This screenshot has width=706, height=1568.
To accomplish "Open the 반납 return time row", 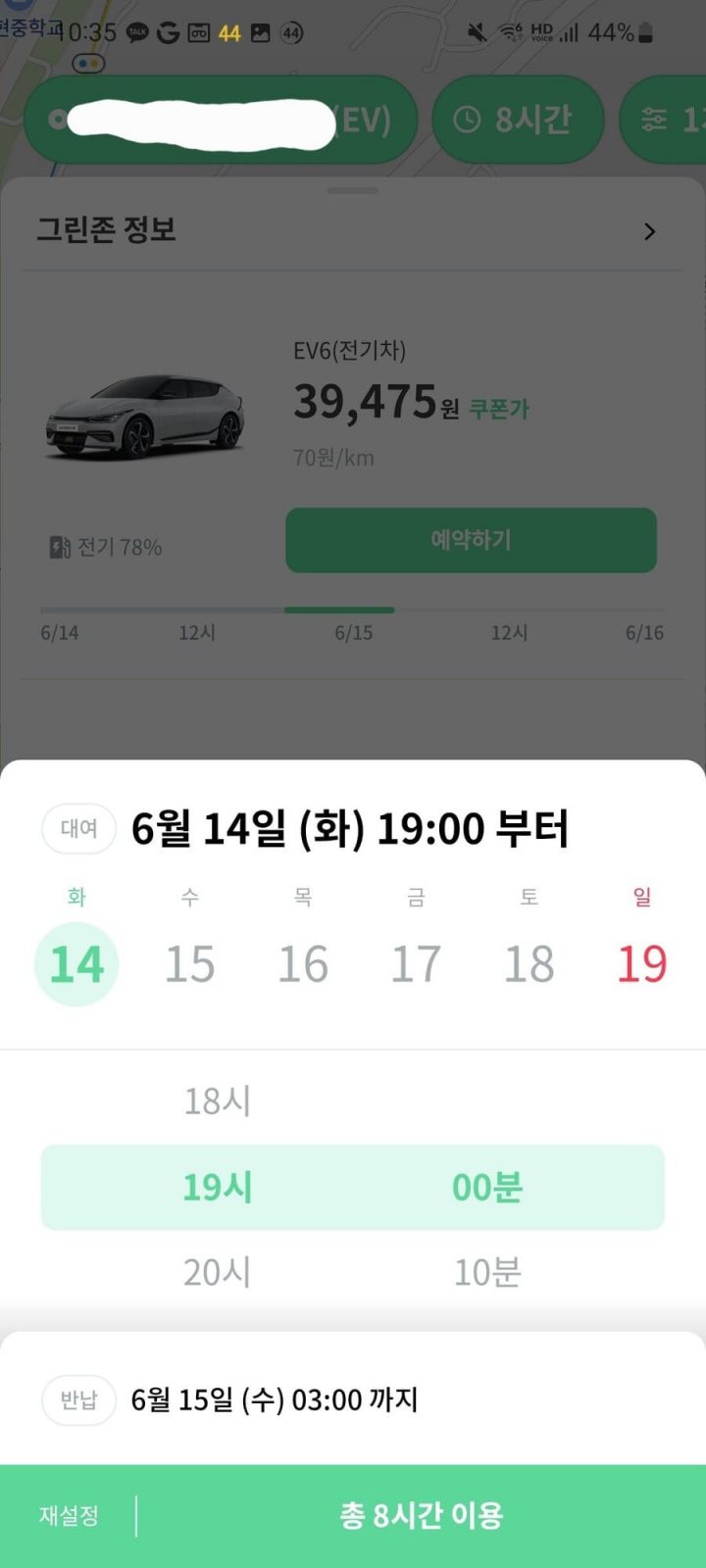I will click(275, 1399).
